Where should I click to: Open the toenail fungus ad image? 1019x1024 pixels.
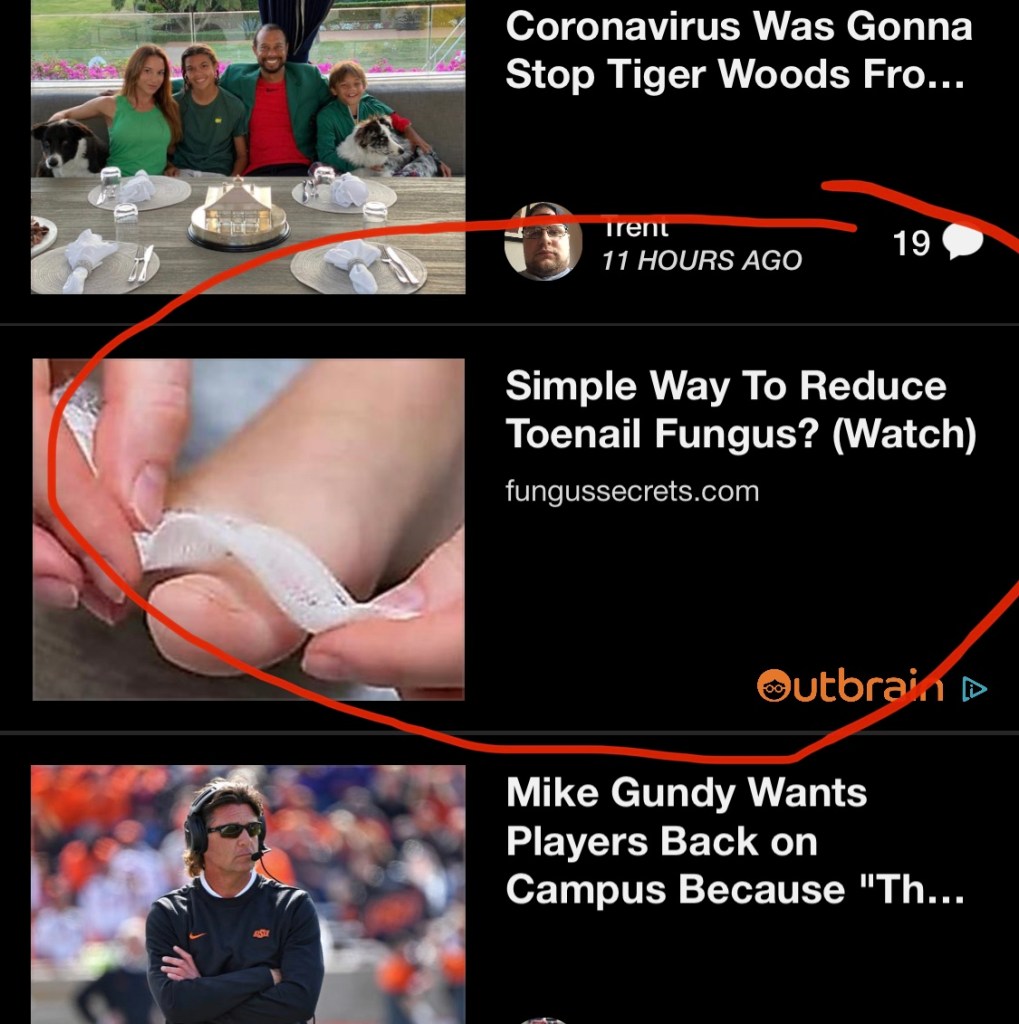(248, 529)
